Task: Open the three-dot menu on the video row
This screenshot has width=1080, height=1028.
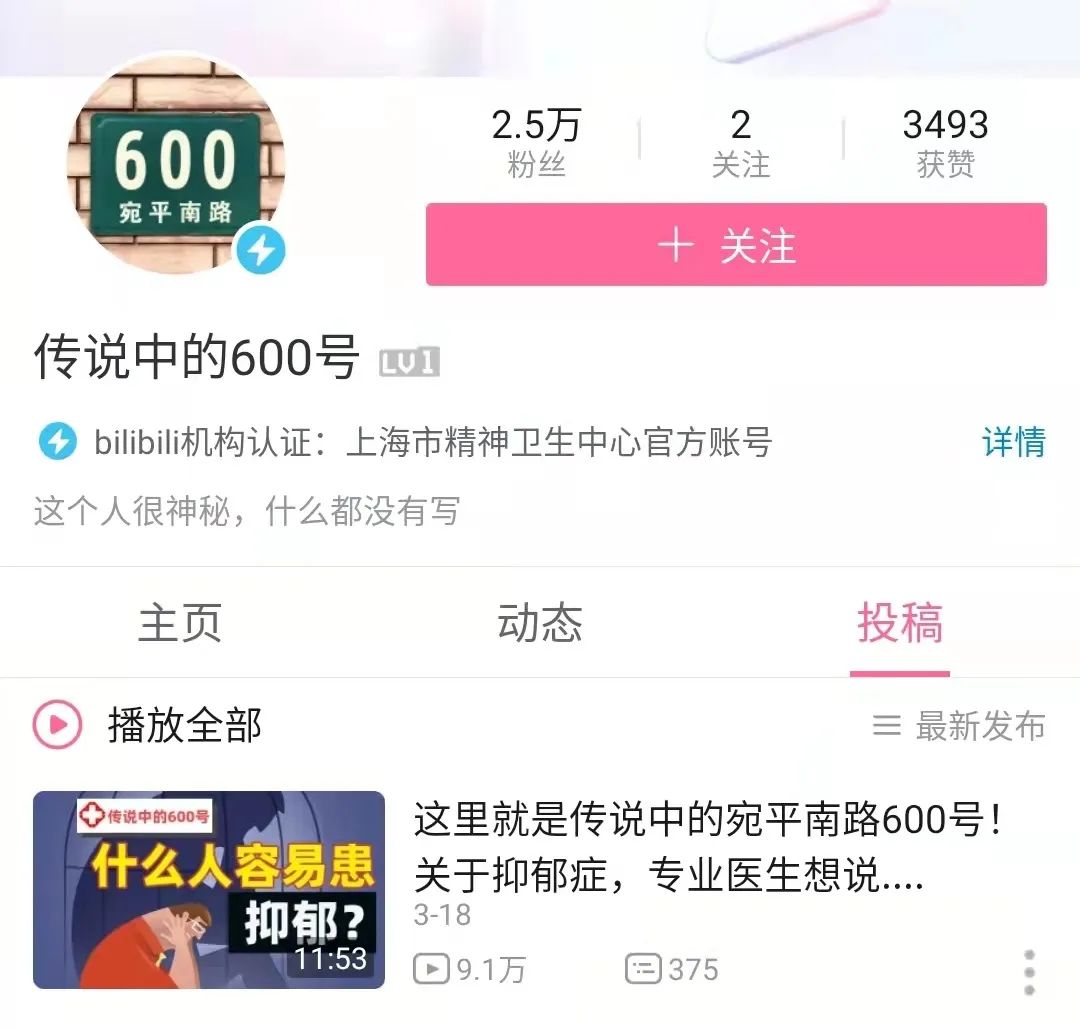Action: [1029, 972]
